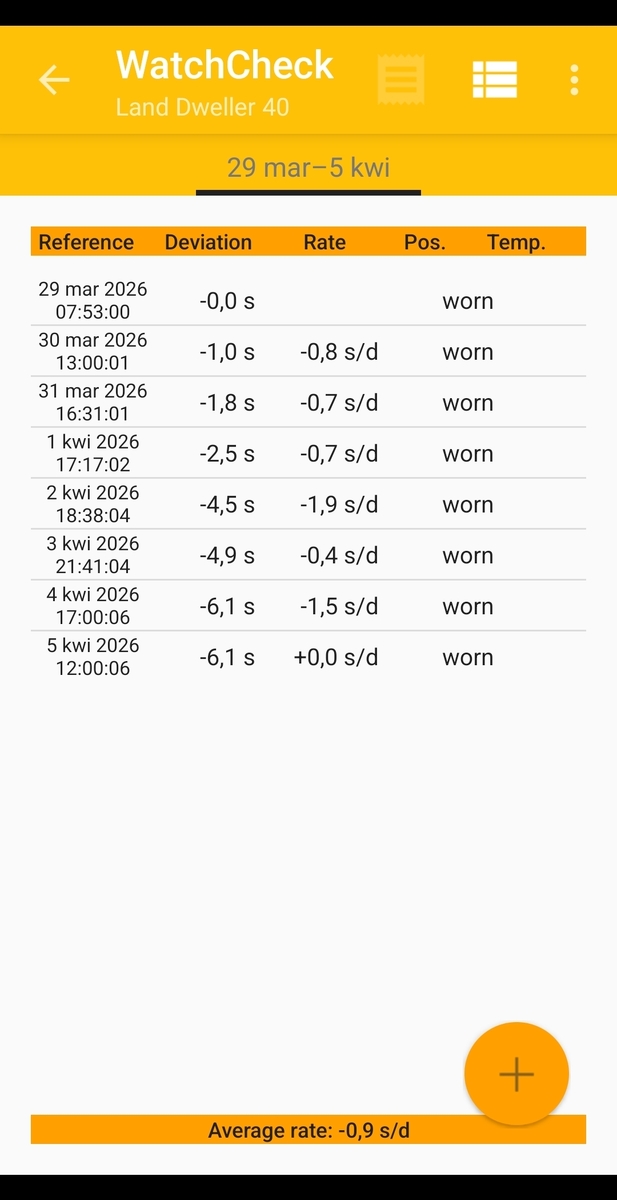Screen dimensions: 617x1200
Task: Select the 4 kwi 2026 17:00:06 entry
Action: coord(308,607)
